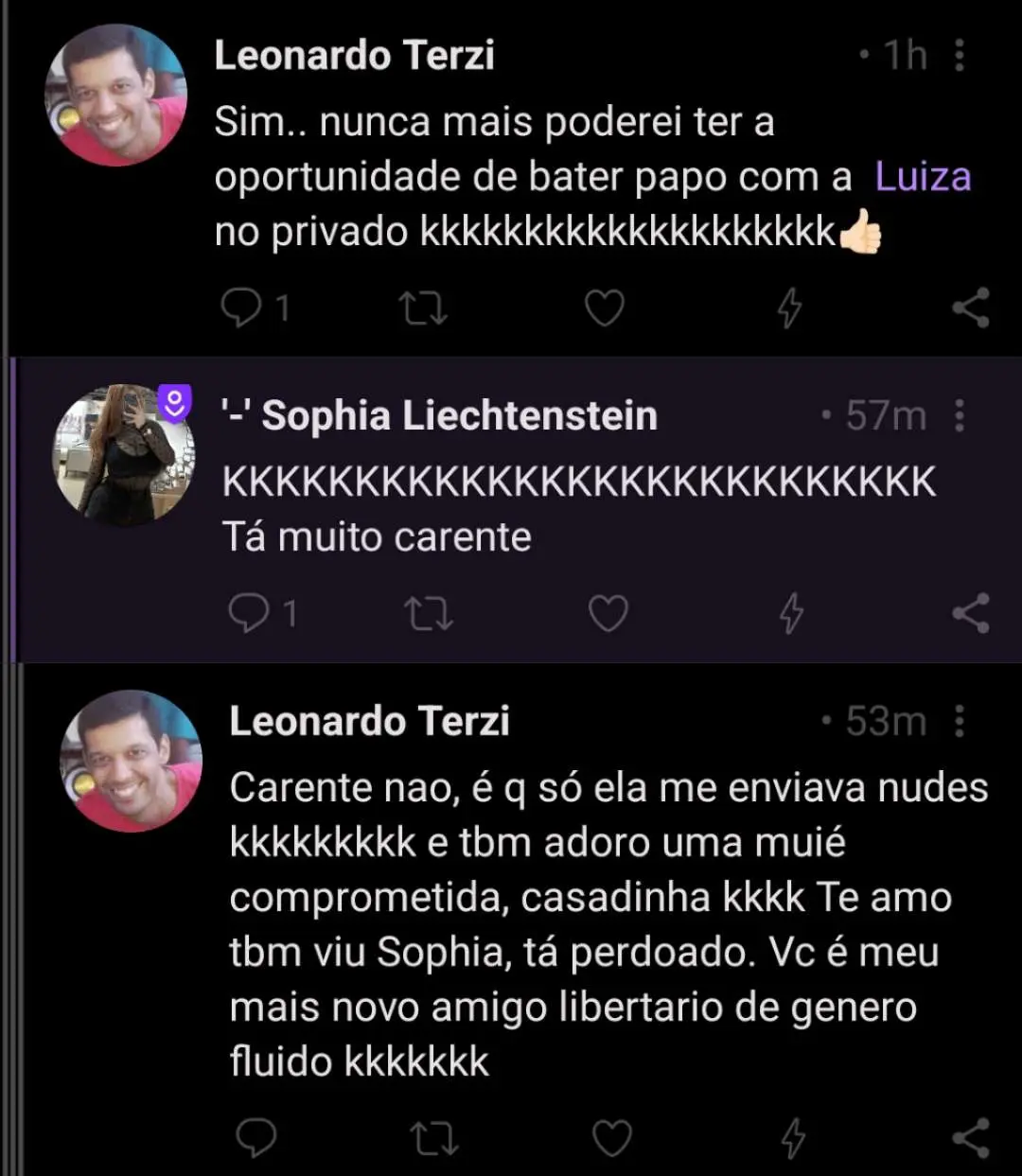The height and width of the screenshot is (1176, 1022).
Task: Like Leonardo's post from 53m ago
Action: (611, 1138)
